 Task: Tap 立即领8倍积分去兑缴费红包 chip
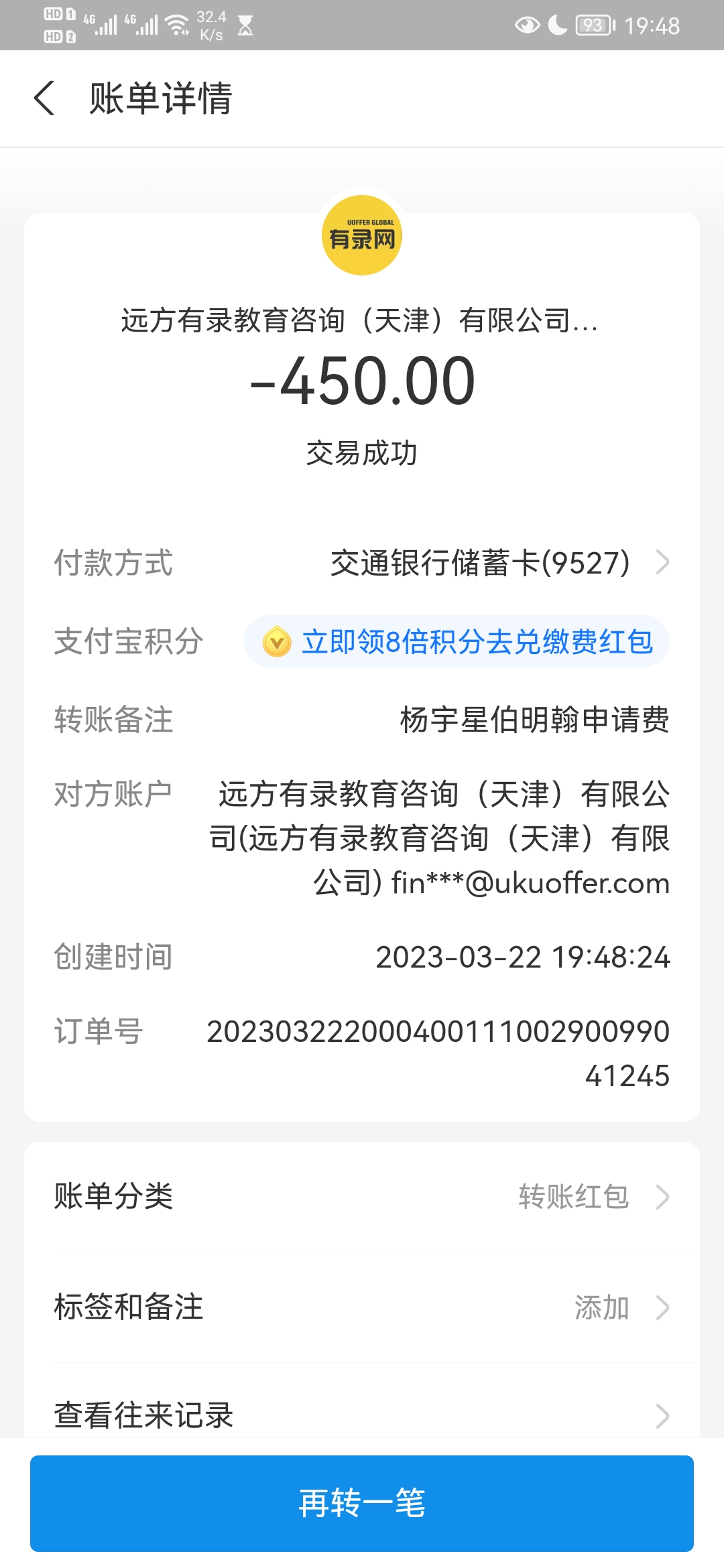pos(457,642)
